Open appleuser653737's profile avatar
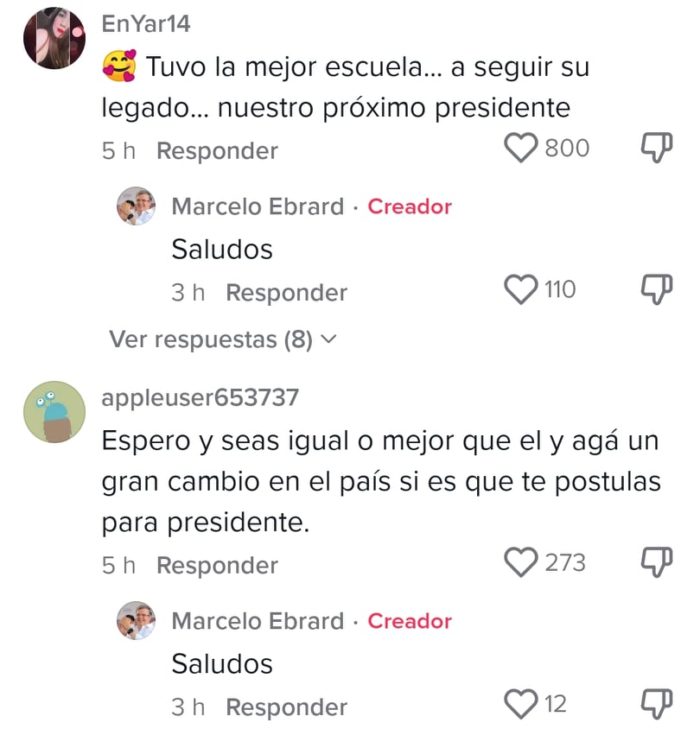 click(54, 412)
